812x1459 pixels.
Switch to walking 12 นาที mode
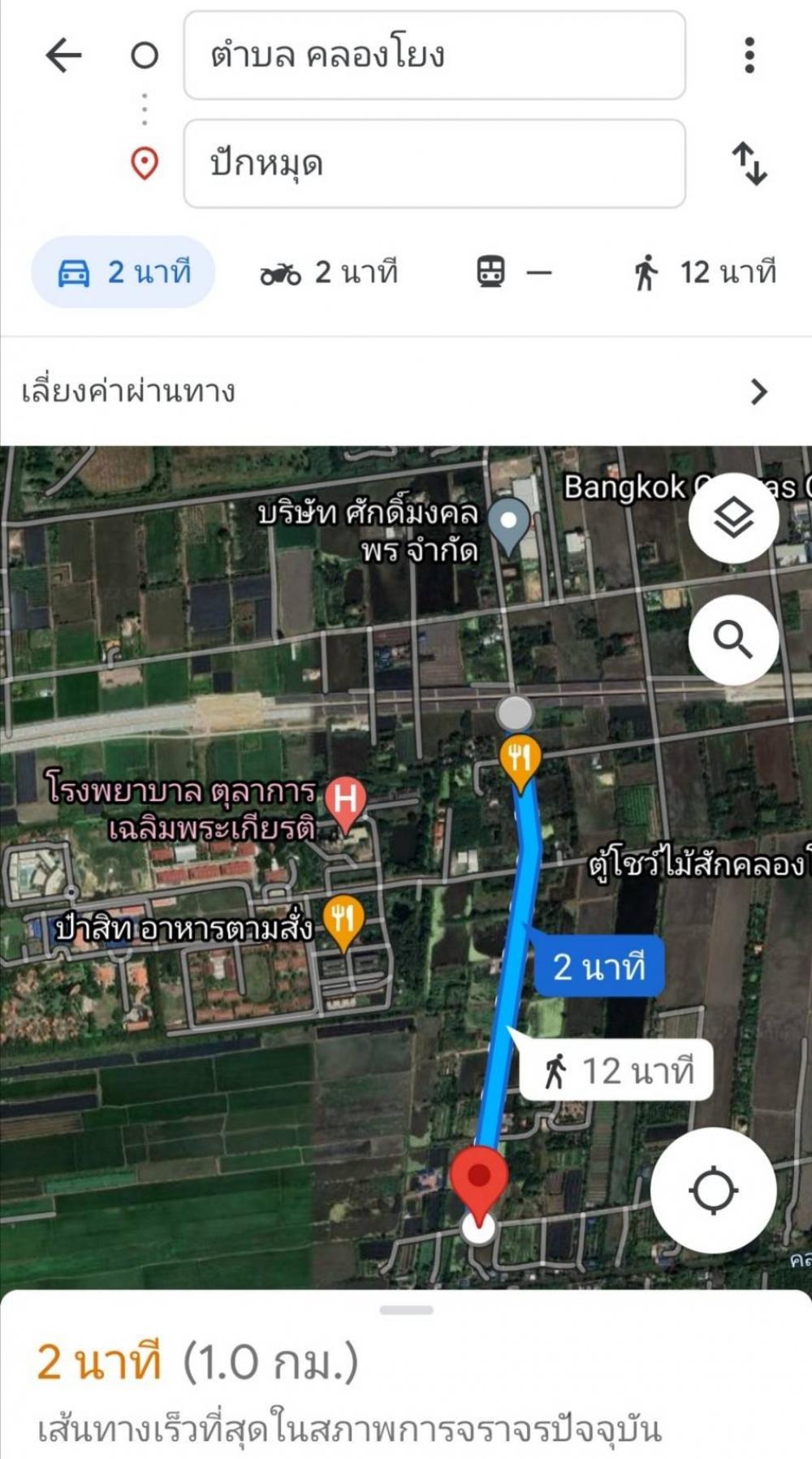click(x=704, y=272)
